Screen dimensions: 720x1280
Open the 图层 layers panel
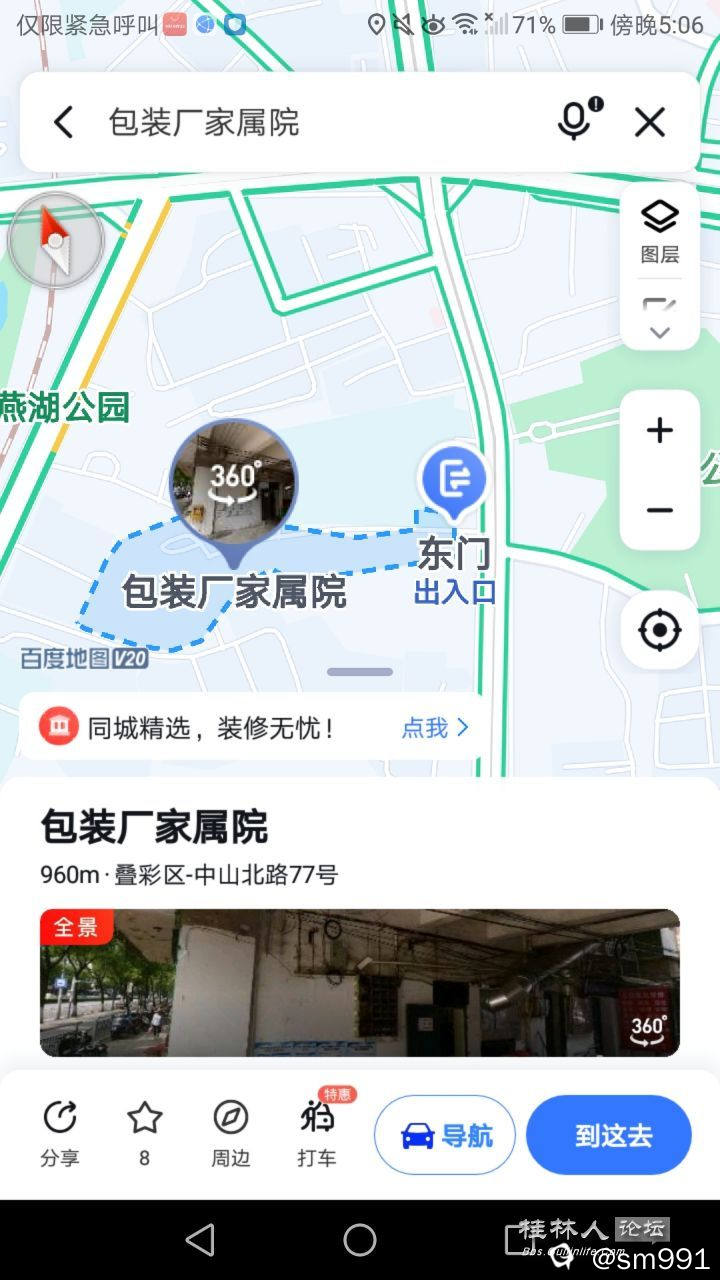660,231
